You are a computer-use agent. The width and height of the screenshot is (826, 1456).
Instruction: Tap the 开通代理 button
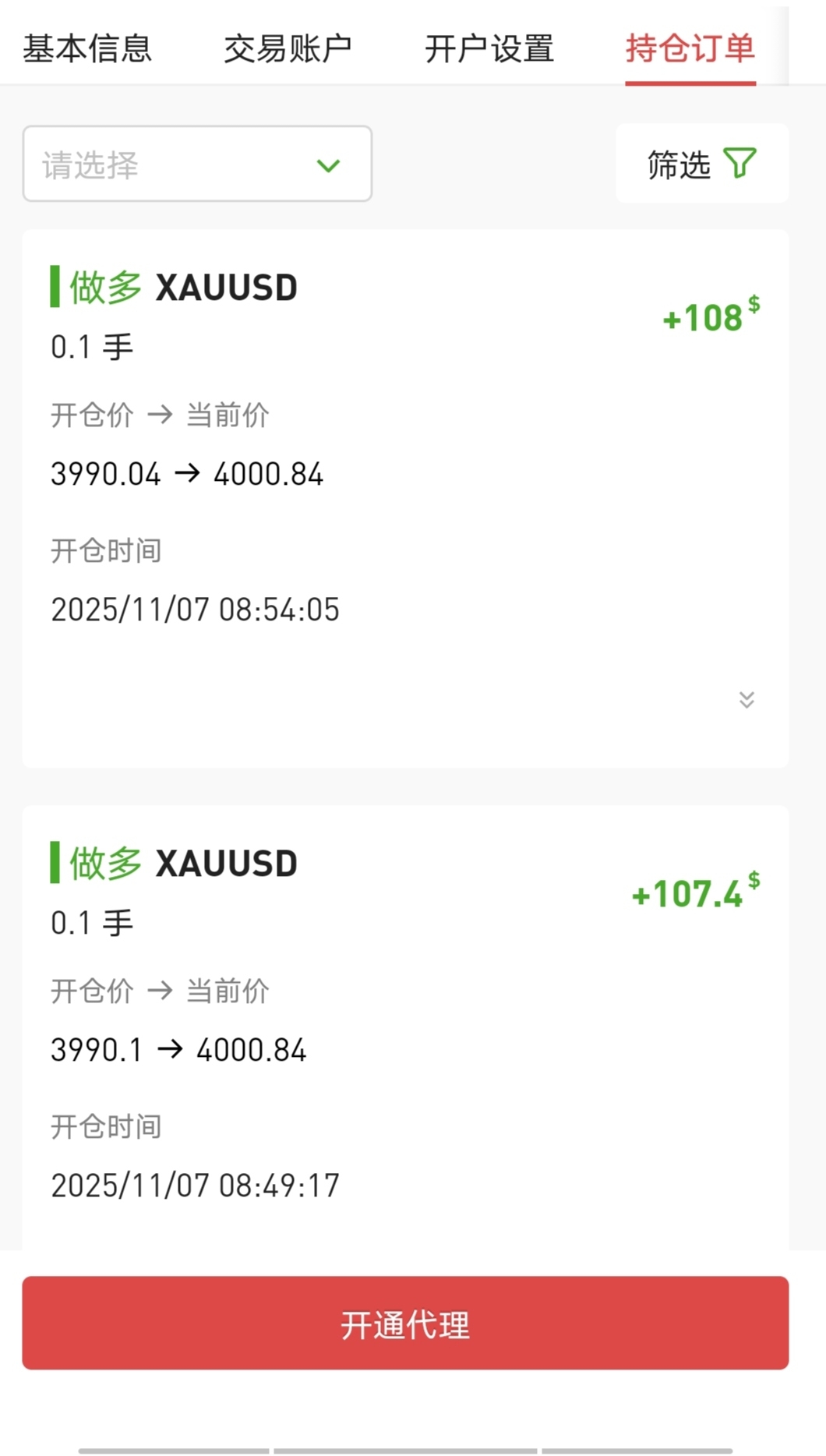click(405, 1323)
